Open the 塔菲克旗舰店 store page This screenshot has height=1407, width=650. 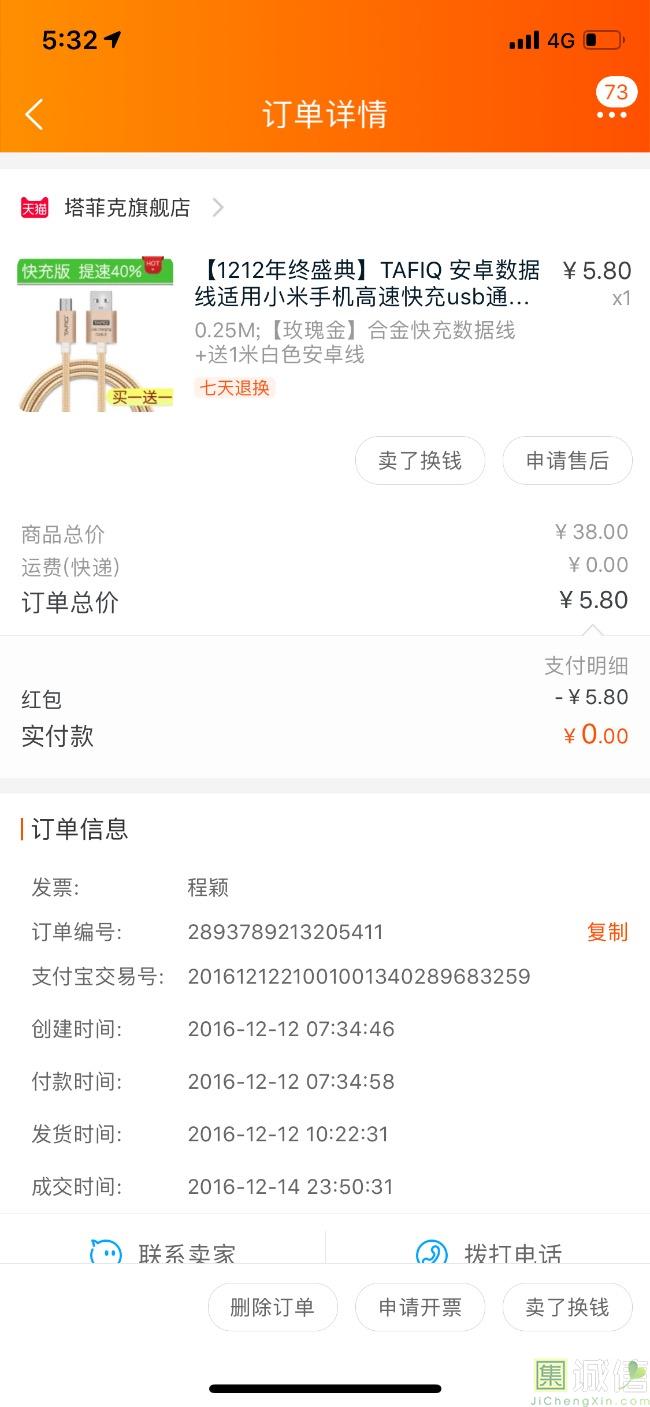[125, 208]
